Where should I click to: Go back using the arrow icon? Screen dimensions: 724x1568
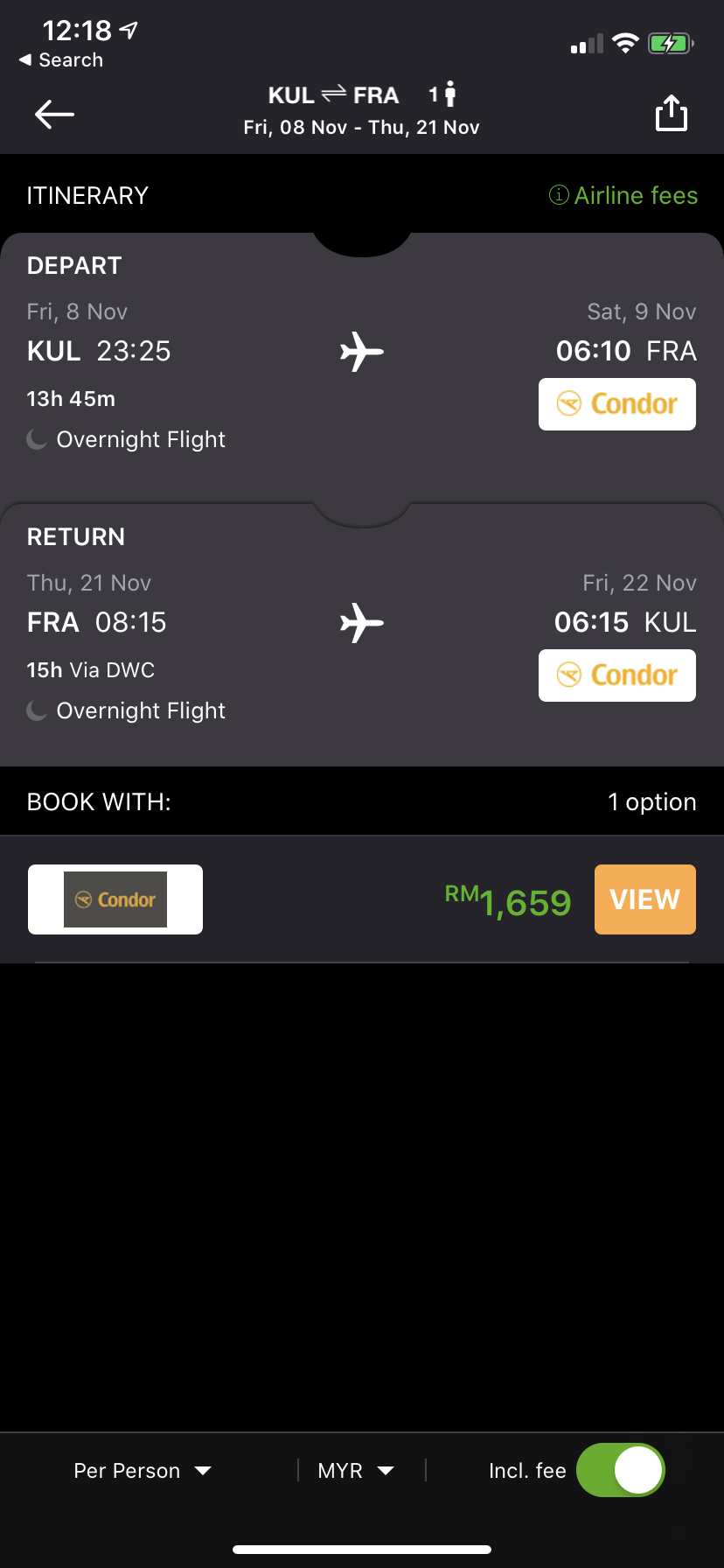point(54,114)
